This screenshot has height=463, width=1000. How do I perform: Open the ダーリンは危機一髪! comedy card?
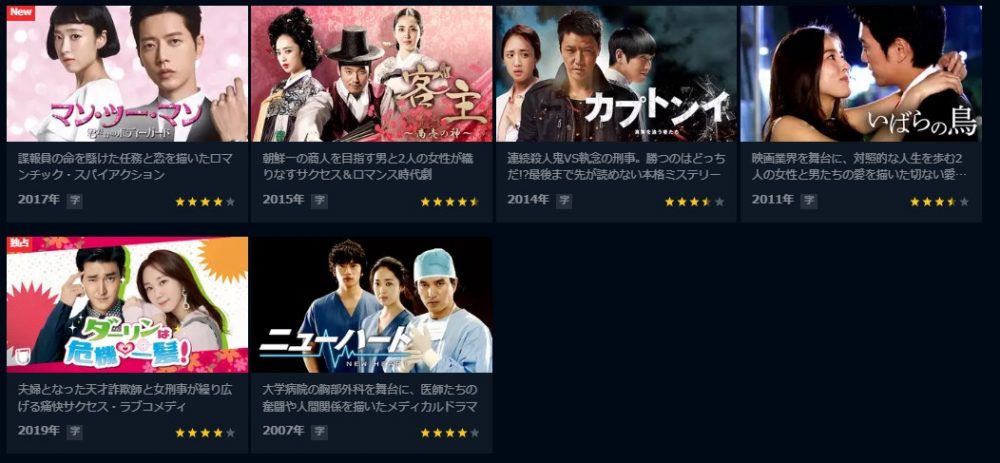pyautogui.click(x=127, y=305)
